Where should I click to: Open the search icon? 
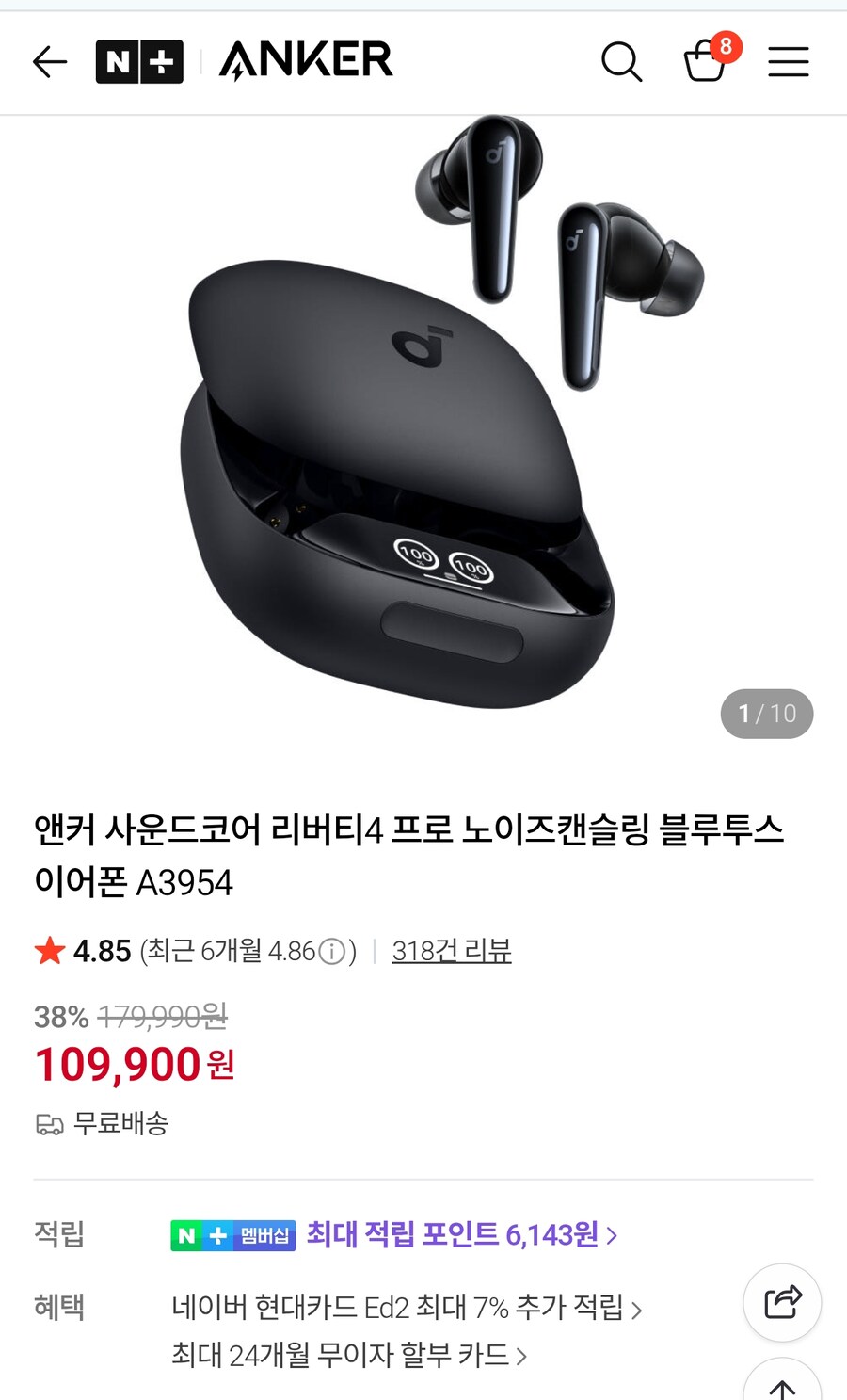point(620,61)
